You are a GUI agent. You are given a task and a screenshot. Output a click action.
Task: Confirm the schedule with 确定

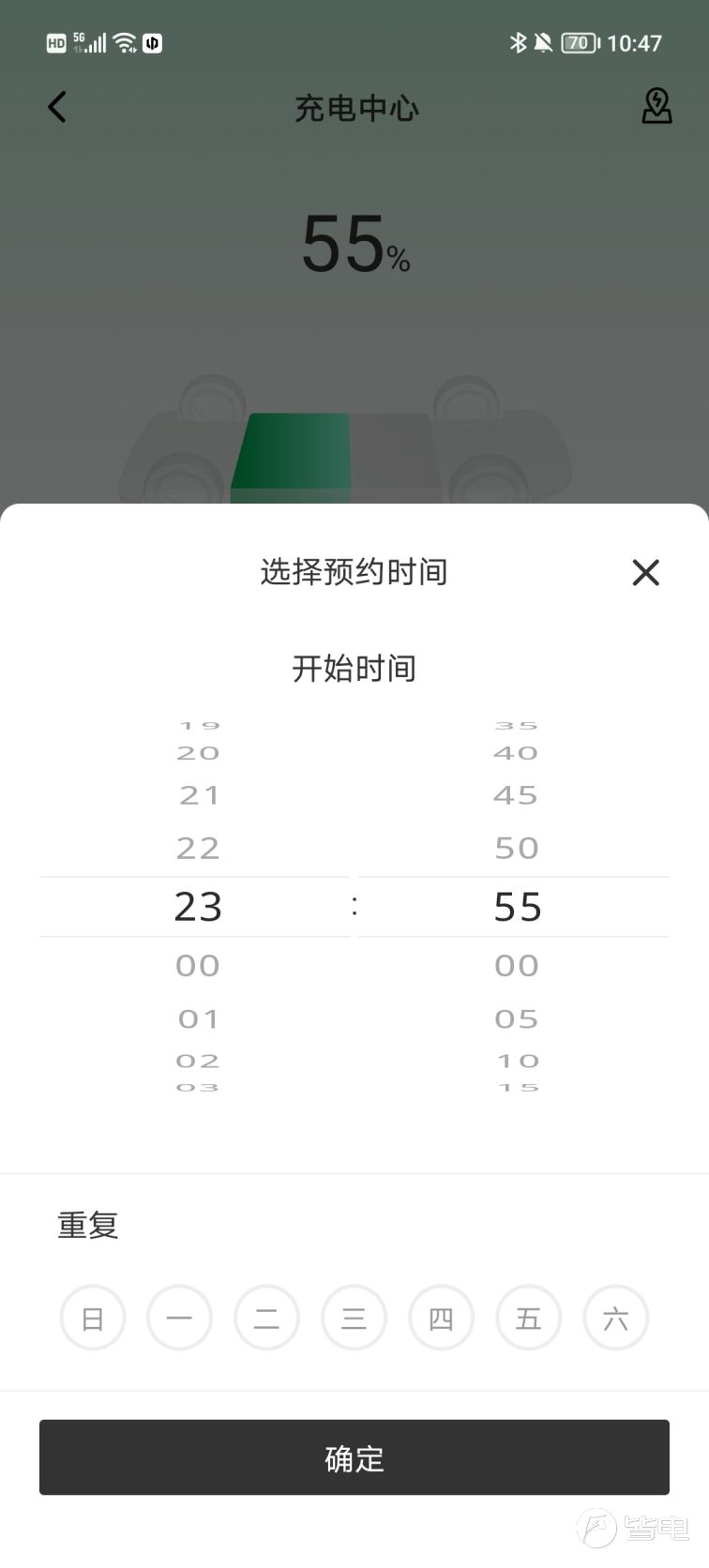click(354, 1457)
